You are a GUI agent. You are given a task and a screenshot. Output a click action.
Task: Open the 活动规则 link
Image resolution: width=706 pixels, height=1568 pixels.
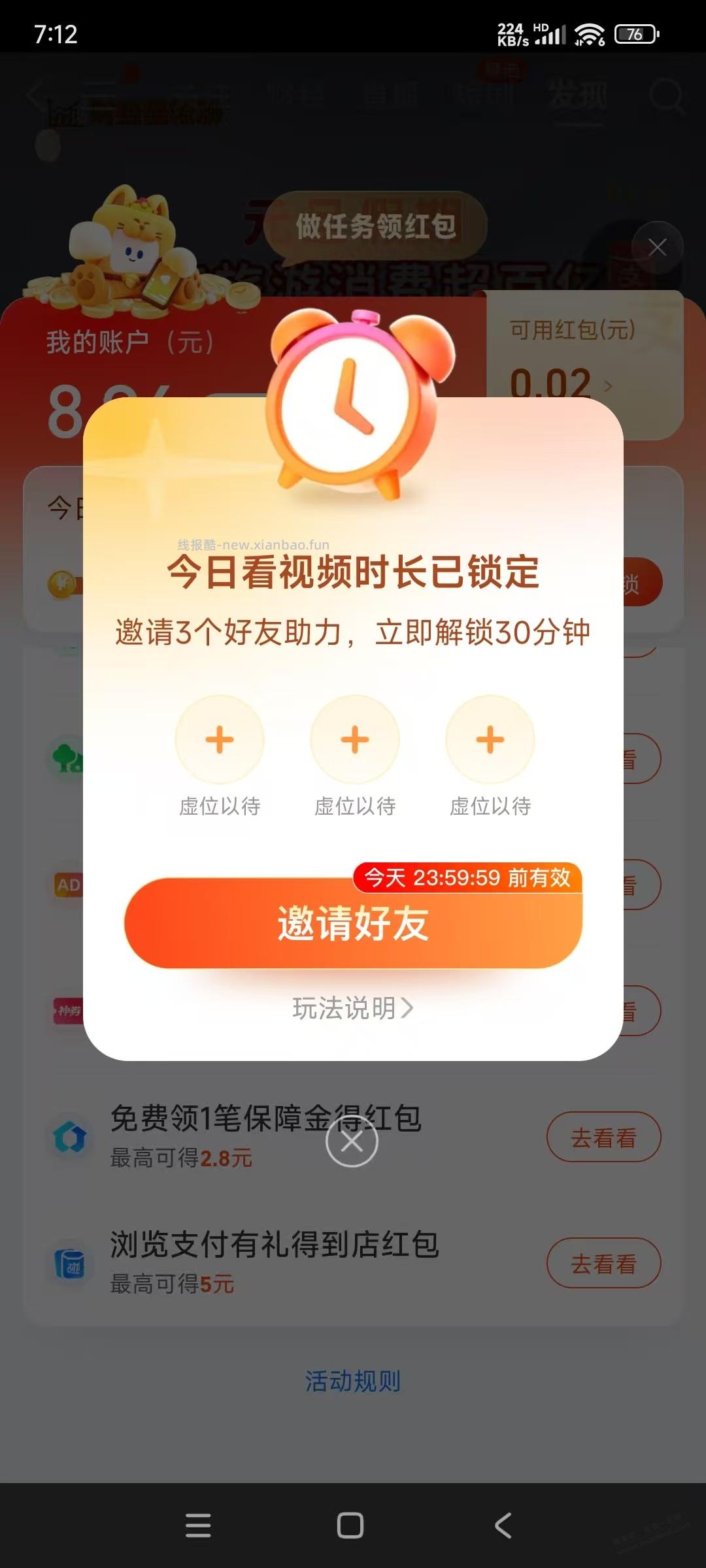coord(353,1380)
